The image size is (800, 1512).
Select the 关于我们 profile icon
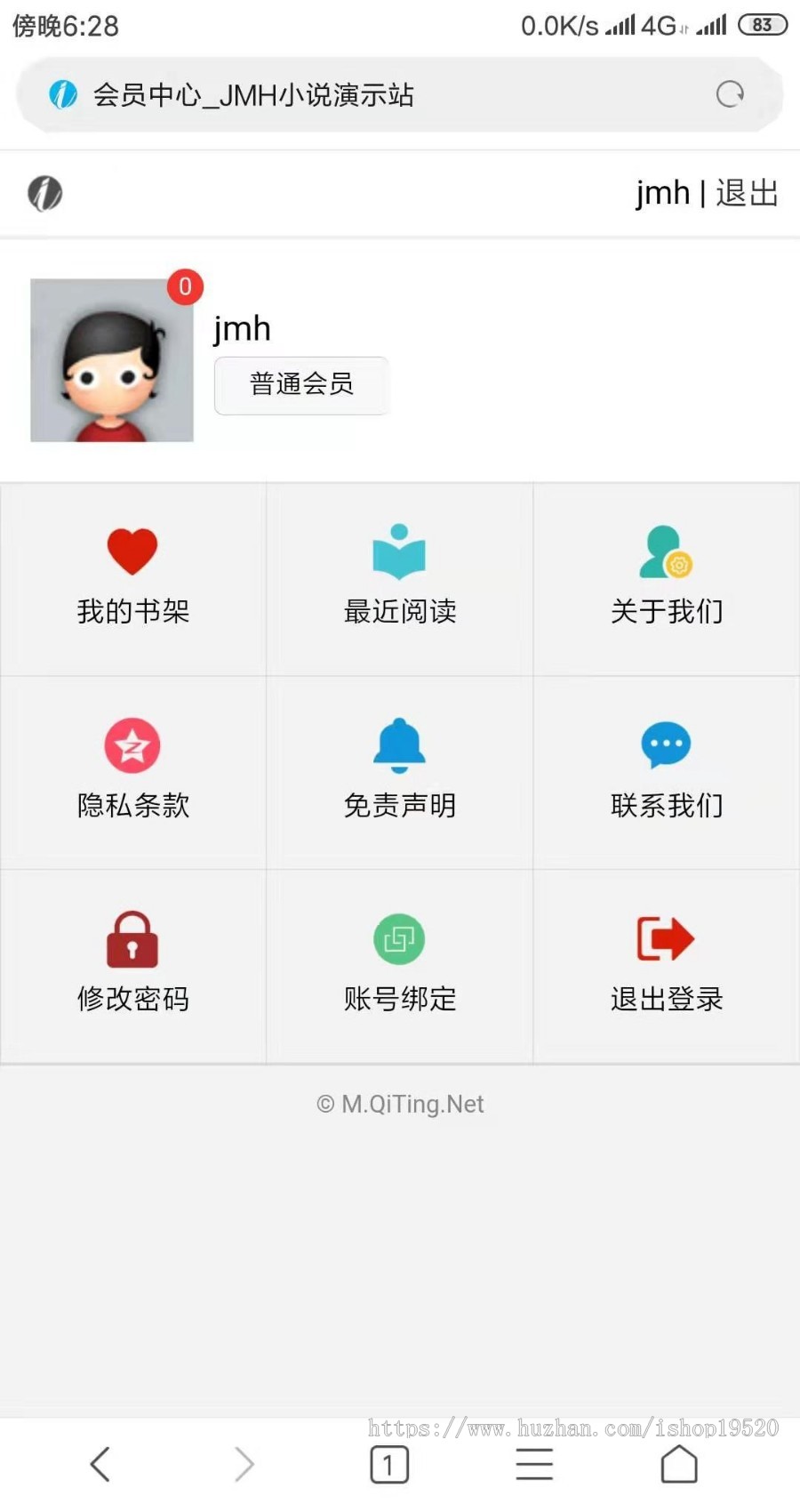pyautogui.click(x=665, y=550)
